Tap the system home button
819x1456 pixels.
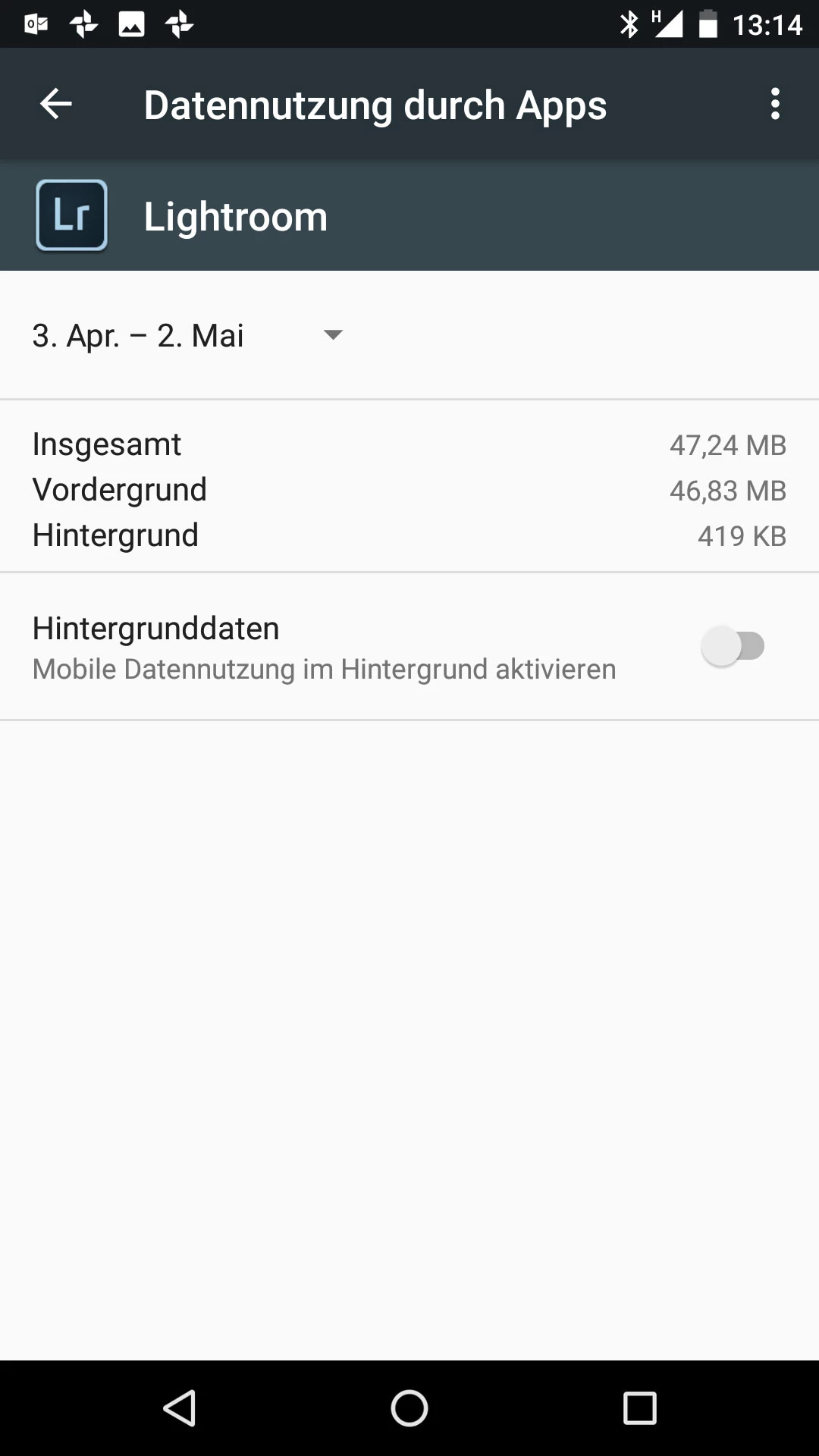tap(409, 1408)
